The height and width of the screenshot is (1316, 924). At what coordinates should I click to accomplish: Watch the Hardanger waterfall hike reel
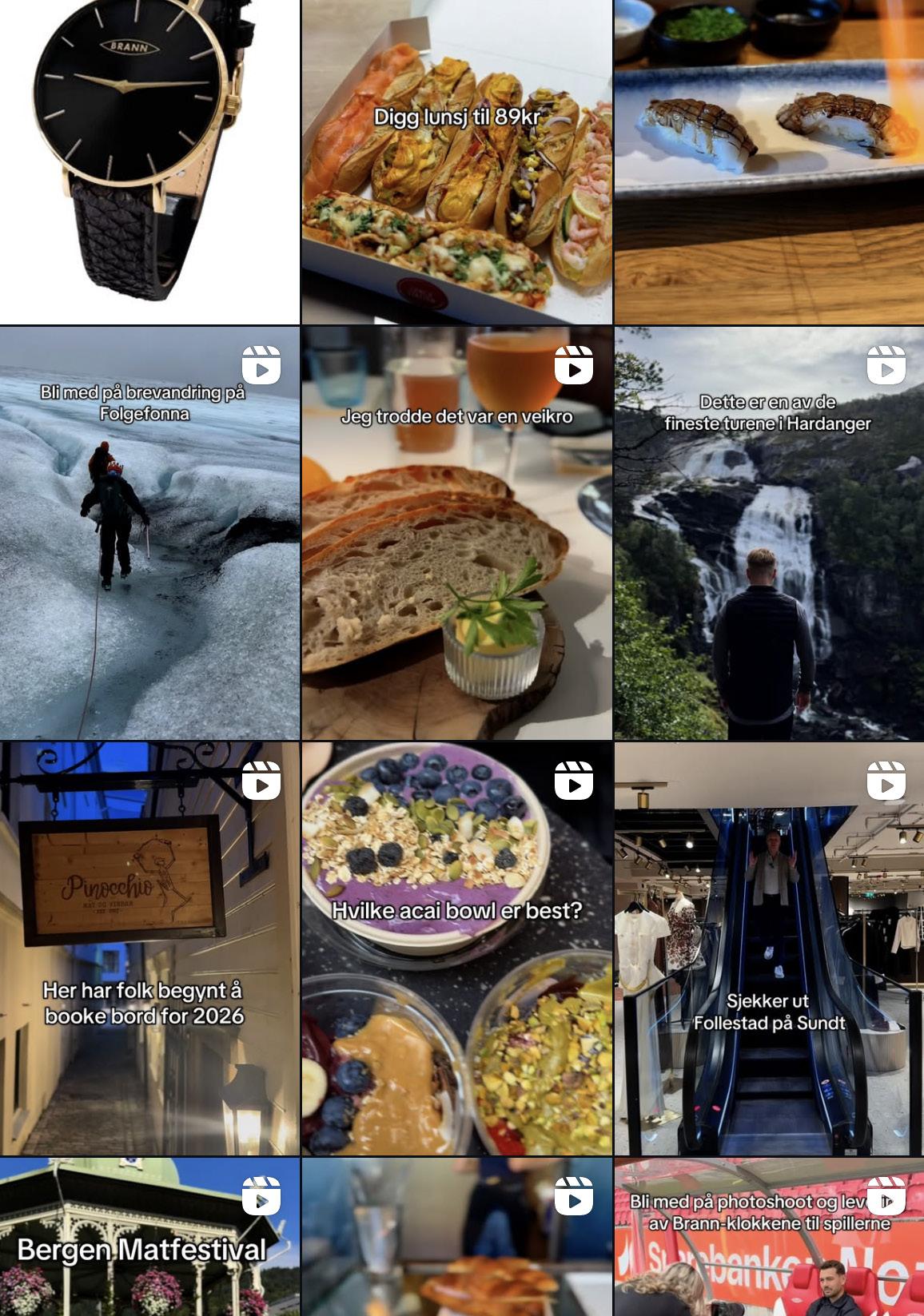coord(769,533)
